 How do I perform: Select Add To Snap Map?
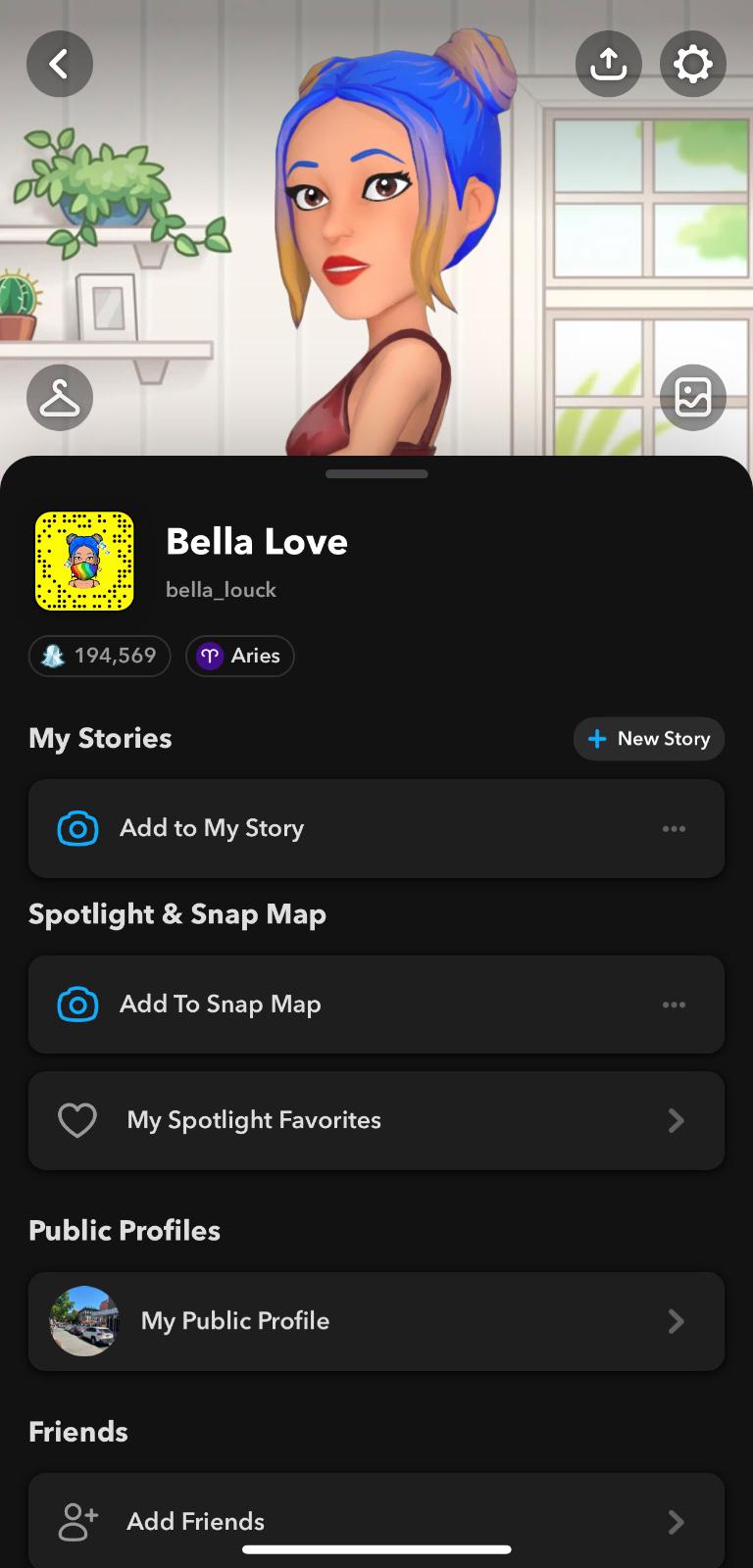(x=294, y=1004)
